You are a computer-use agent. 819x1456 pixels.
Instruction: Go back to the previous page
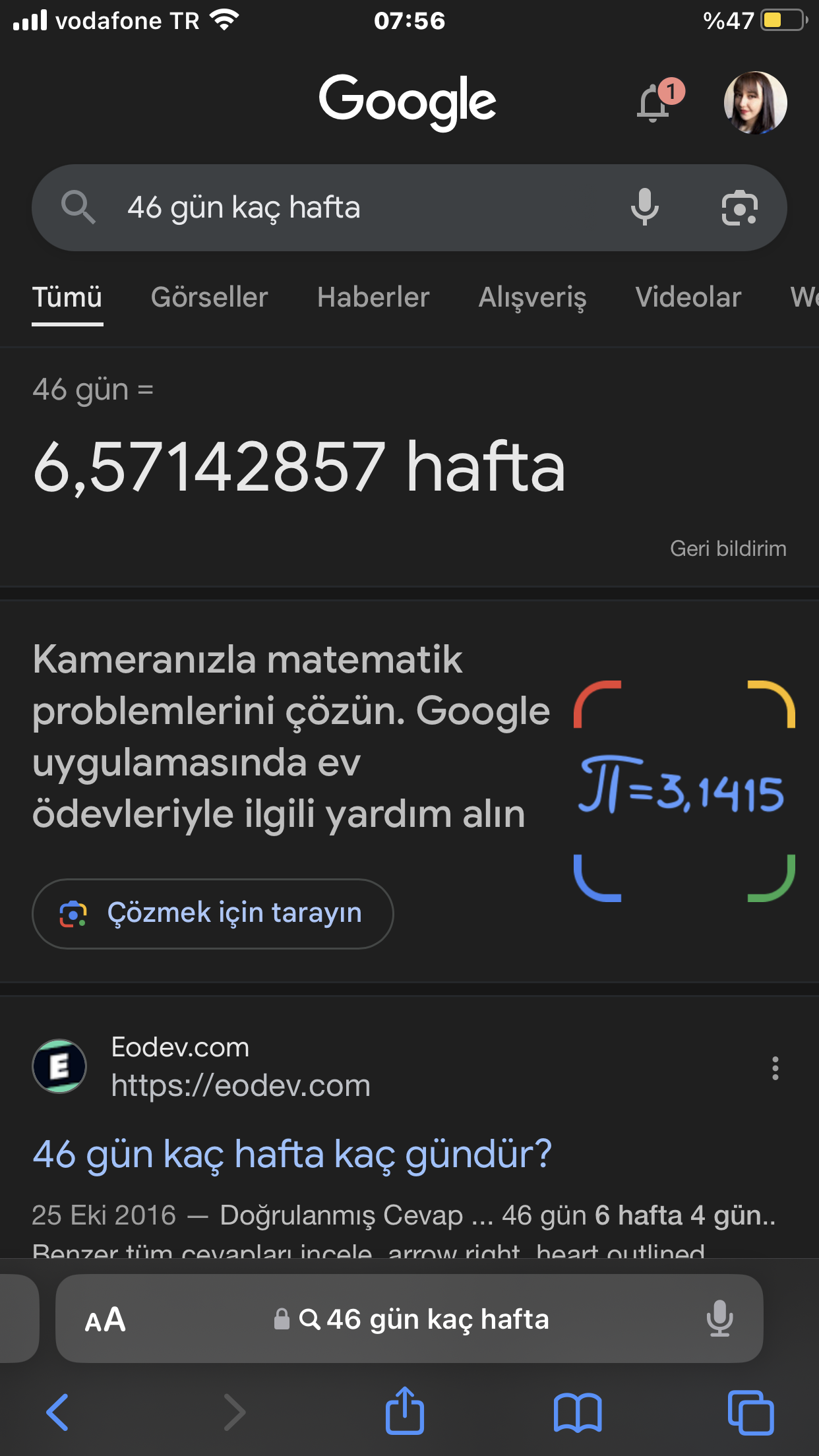pos(57,1412)
